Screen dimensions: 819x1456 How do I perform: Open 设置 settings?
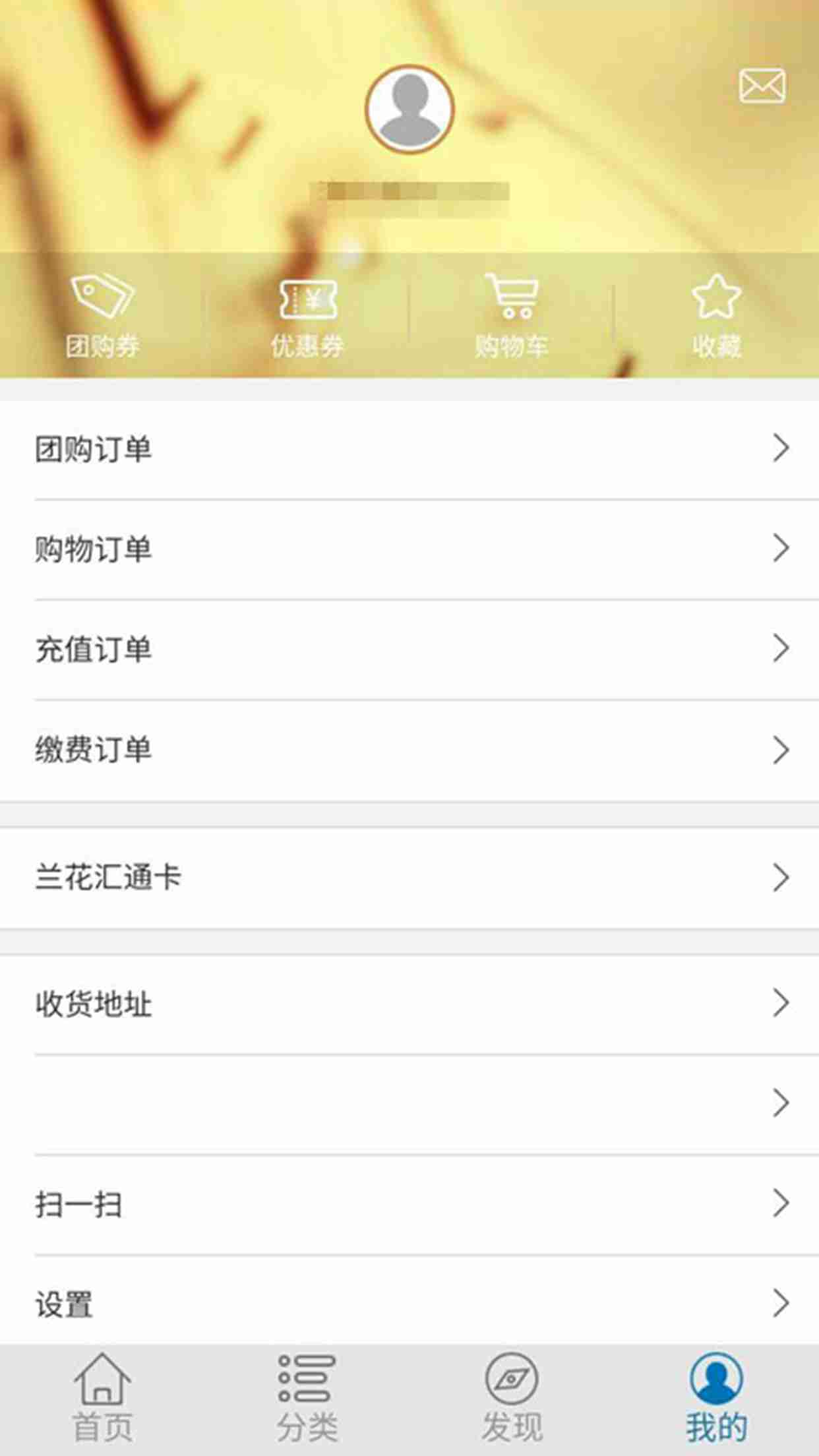[x=409, y=1304]
